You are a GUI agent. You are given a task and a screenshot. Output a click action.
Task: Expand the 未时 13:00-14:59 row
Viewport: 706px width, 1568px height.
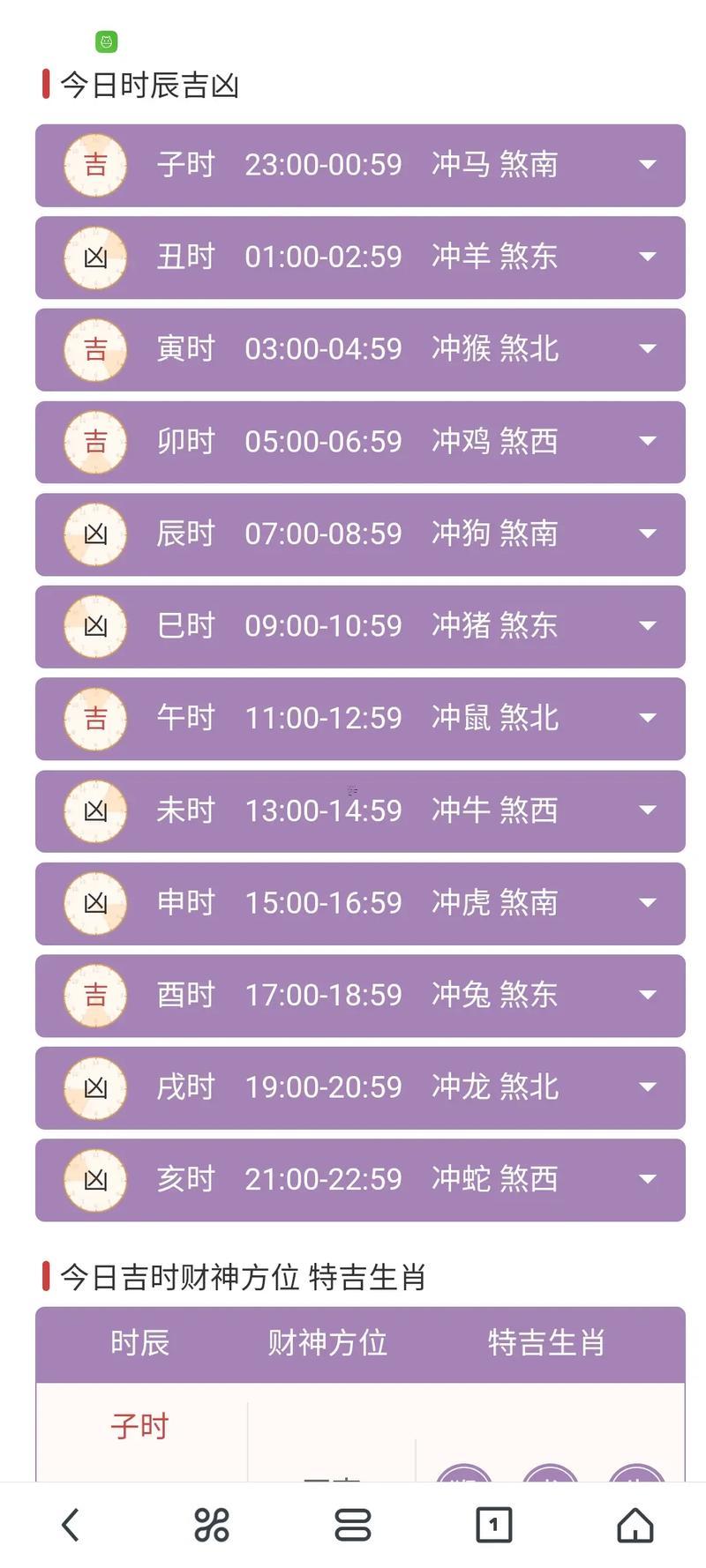point(647,810)
